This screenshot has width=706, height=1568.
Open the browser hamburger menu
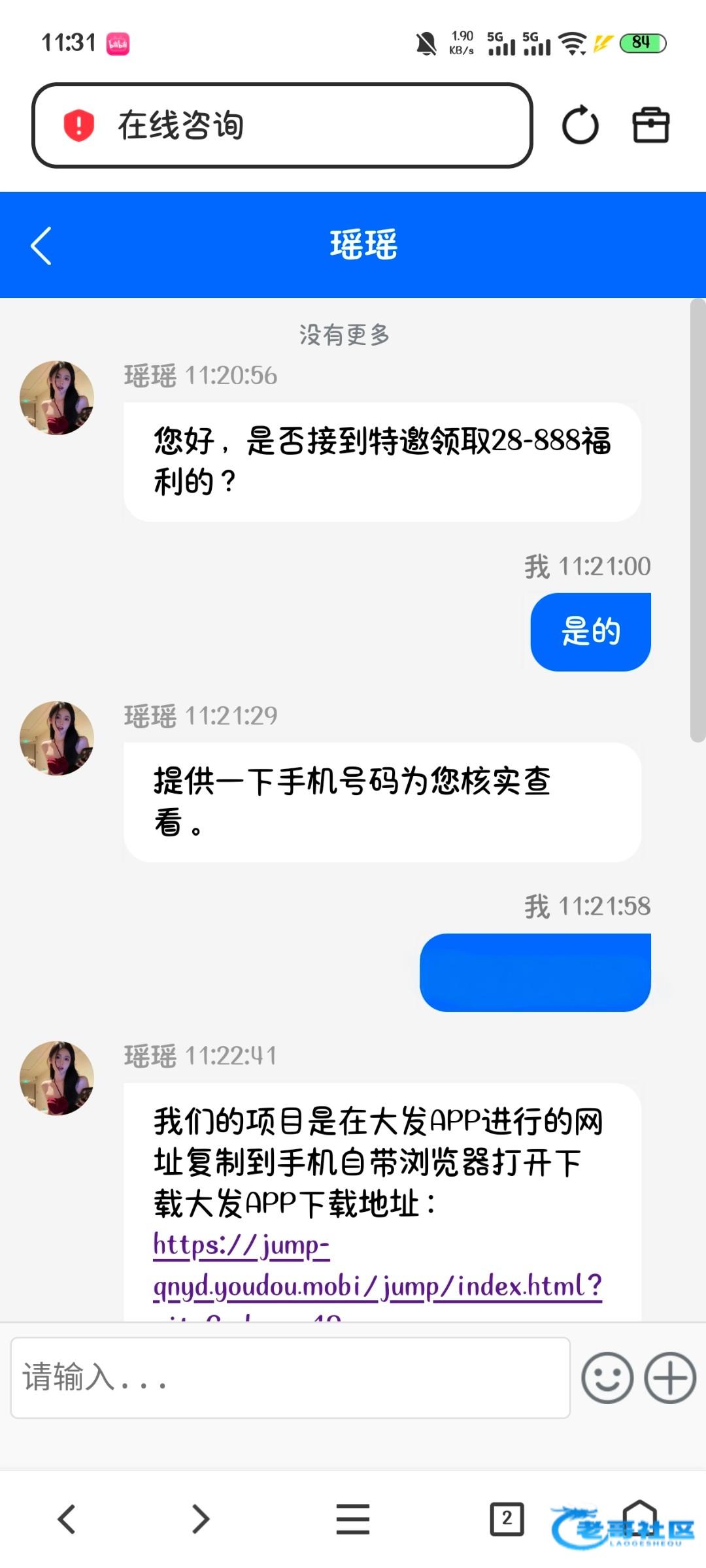(353, 1518)
